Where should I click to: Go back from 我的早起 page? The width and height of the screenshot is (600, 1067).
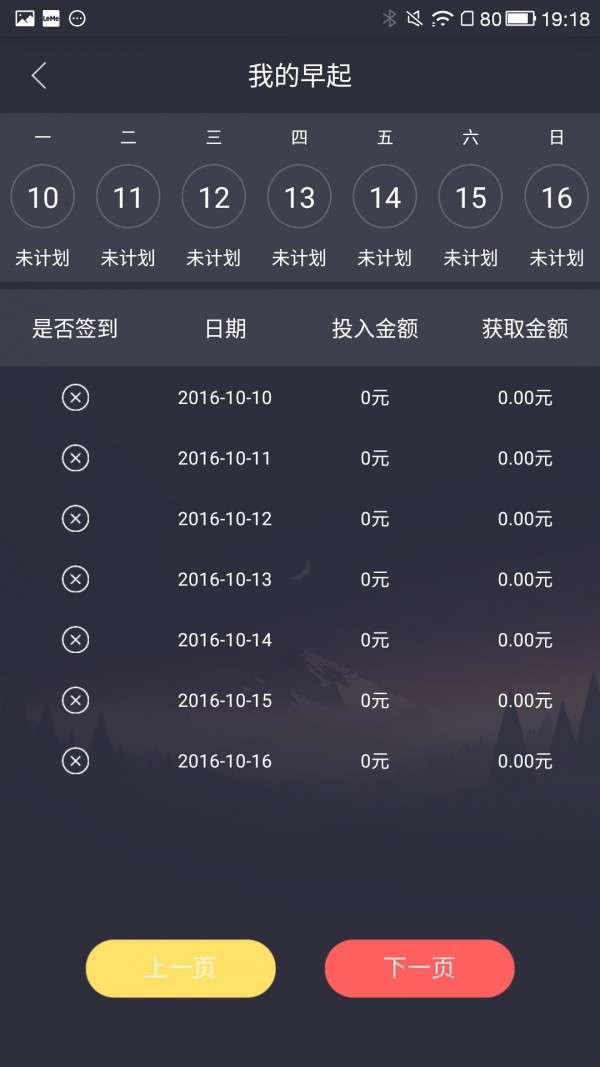pyautogui.click(x=39, y=76)
